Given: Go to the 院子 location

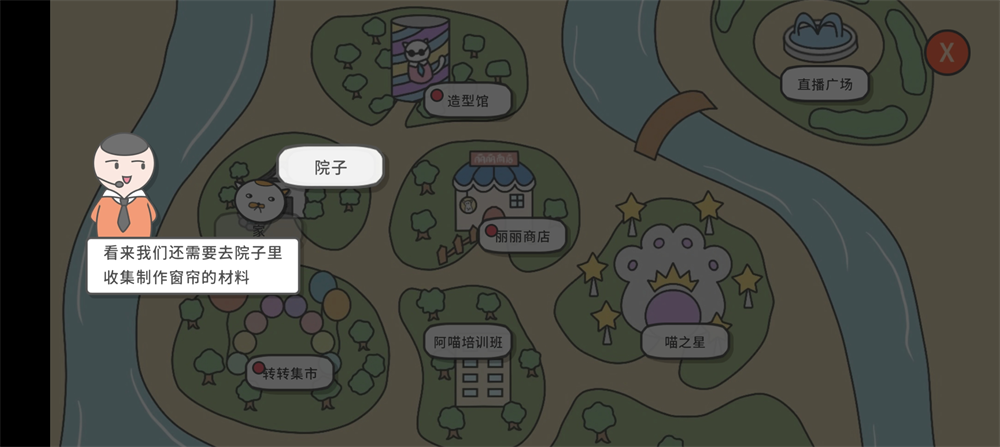Looking at the screenshot, I should (330, 167).
